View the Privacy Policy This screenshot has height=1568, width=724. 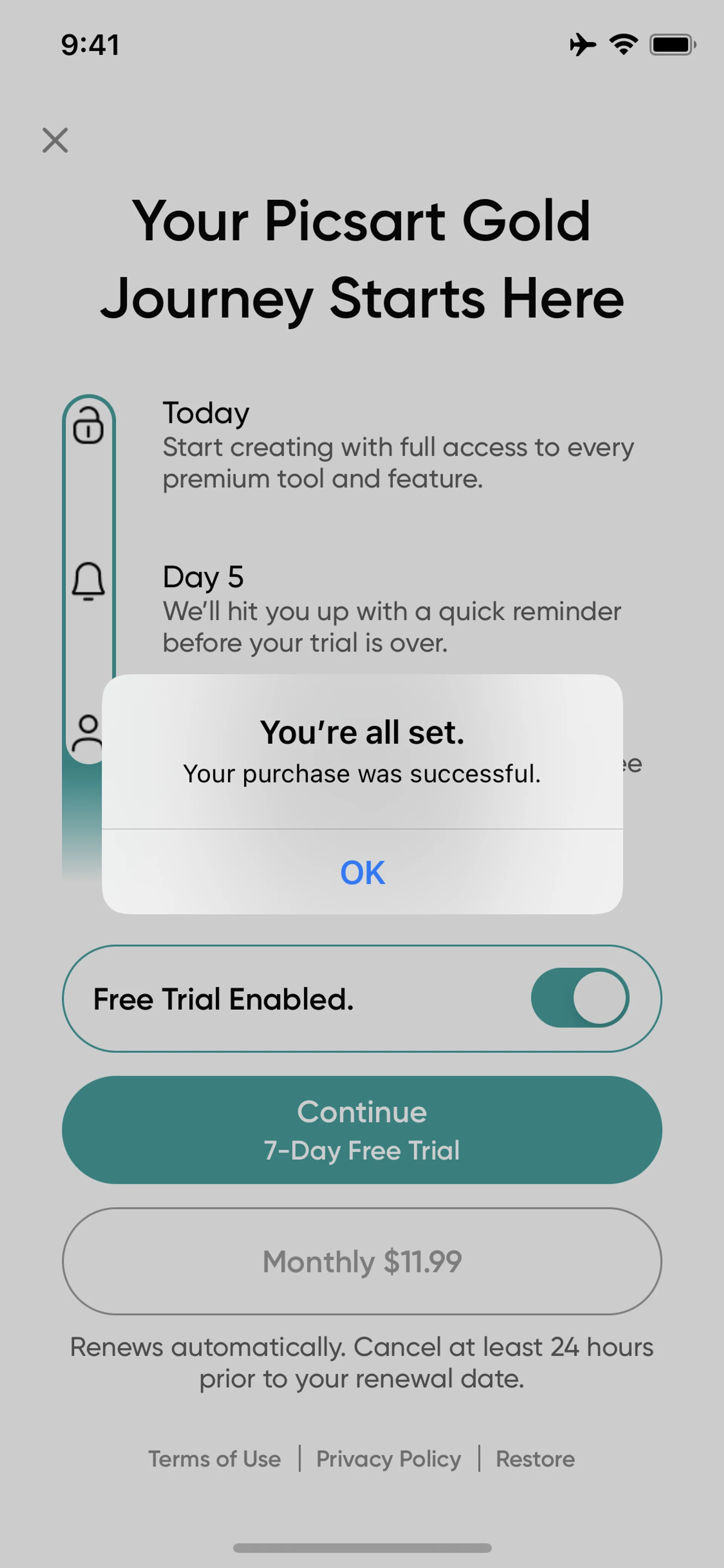(x=388, y=1459)
